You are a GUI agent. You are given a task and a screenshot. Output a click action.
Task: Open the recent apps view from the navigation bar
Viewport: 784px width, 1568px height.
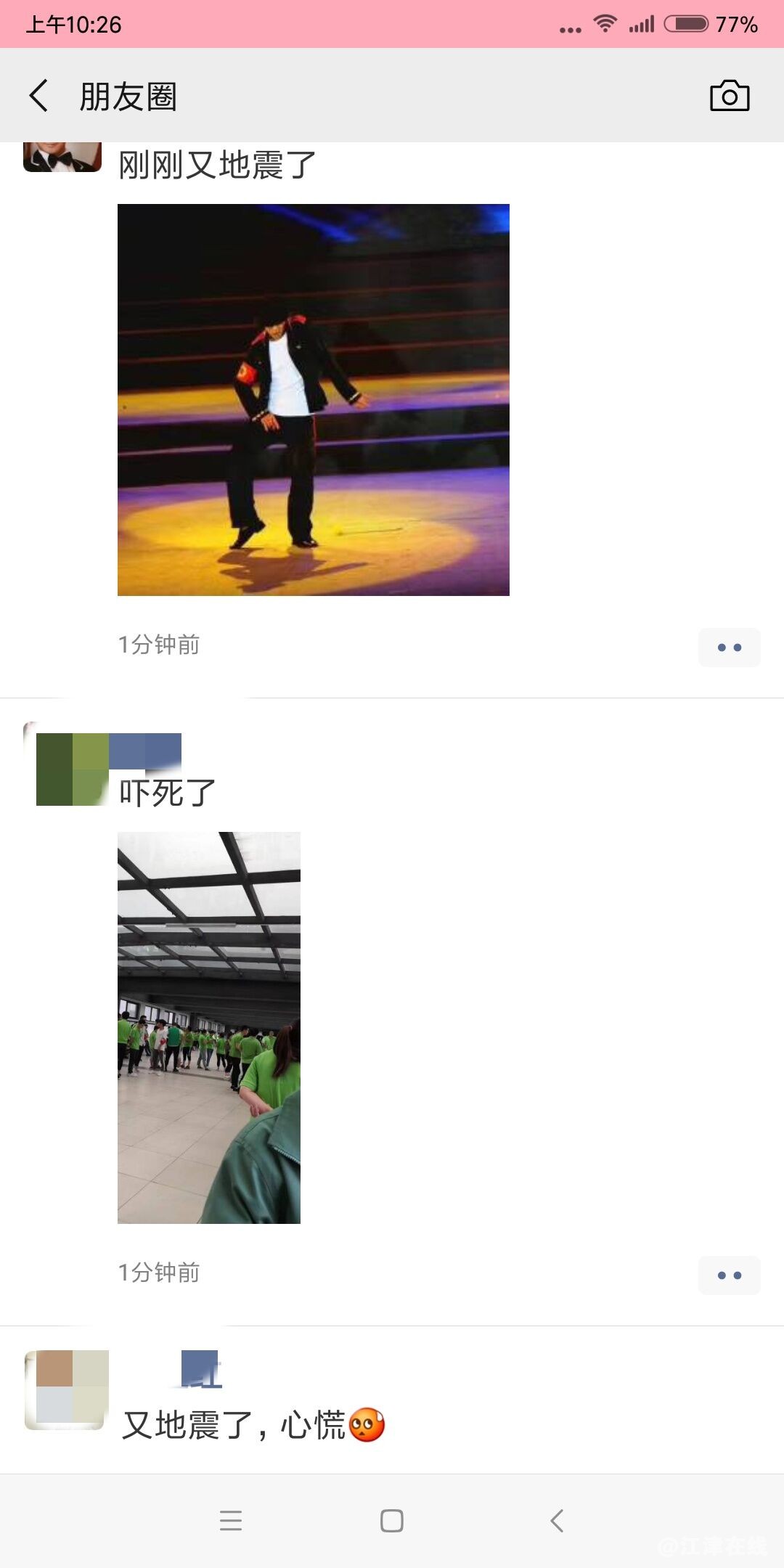(231, 1520)
